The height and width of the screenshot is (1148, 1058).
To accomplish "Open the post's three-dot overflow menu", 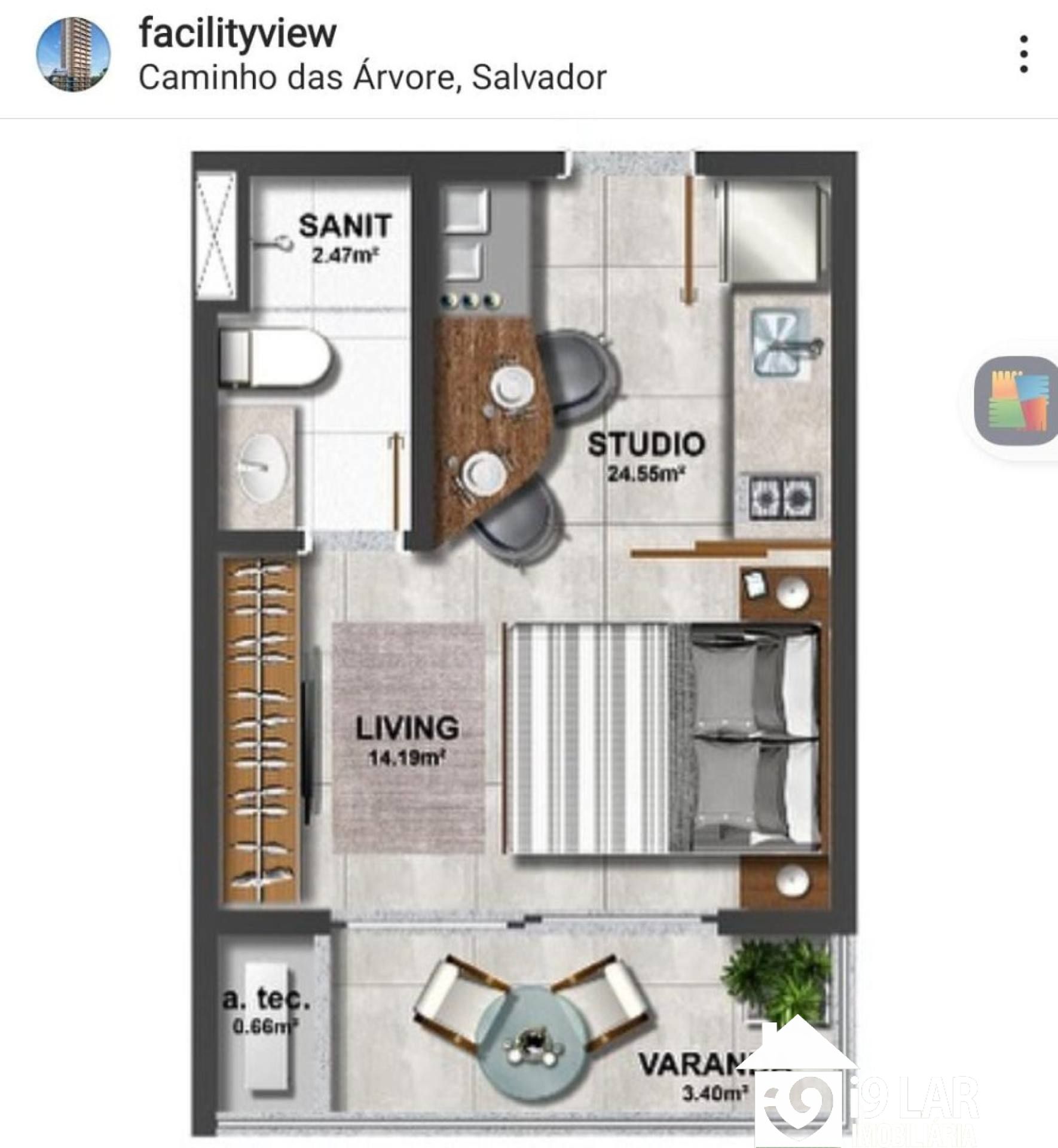I will 1024,54.
